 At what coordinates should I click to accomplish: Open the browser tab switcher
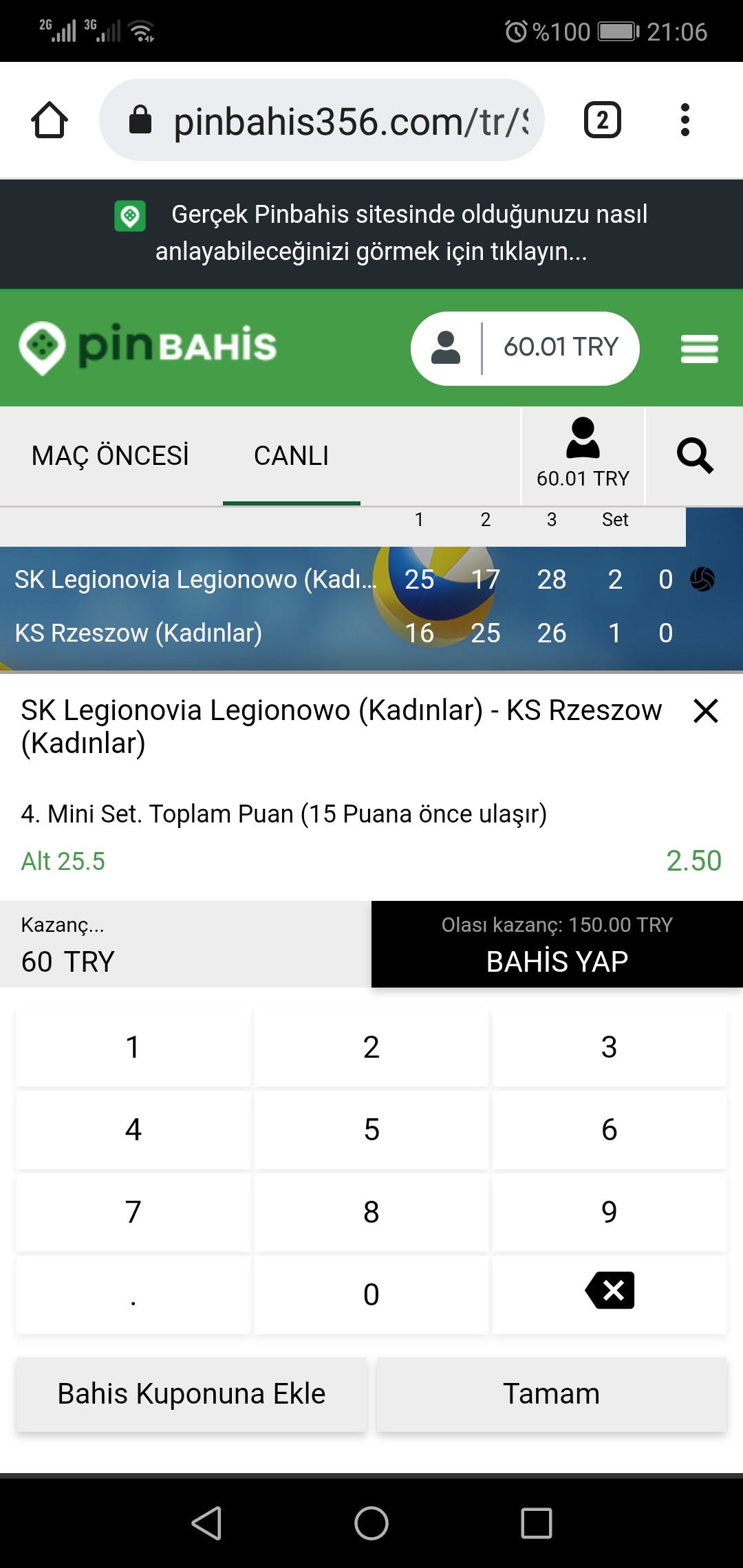[603, 120]
